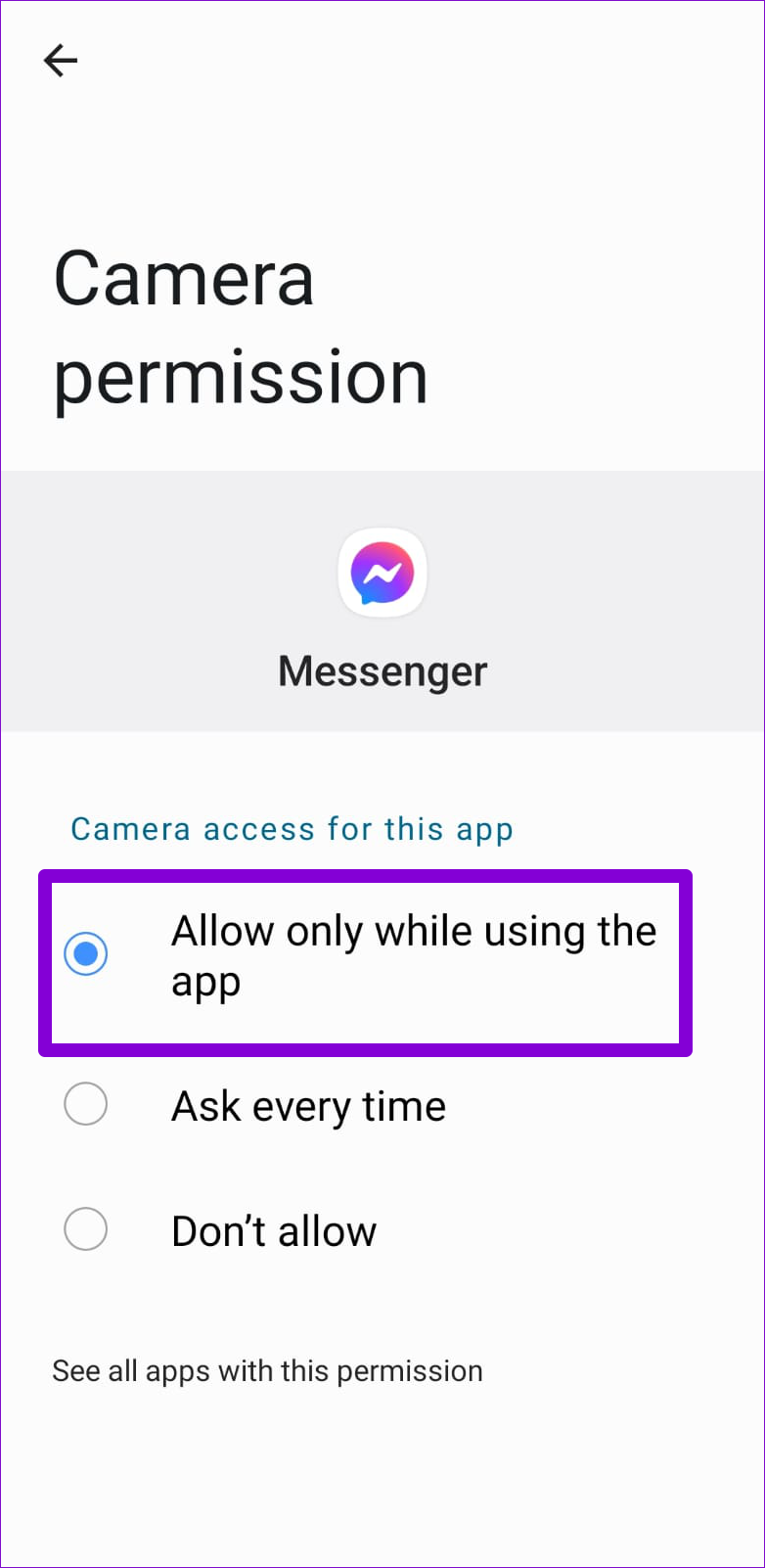Viewport: 765px width, 1568px height.
Task: Open See all apps with this permission
Action: (267, 1370)
